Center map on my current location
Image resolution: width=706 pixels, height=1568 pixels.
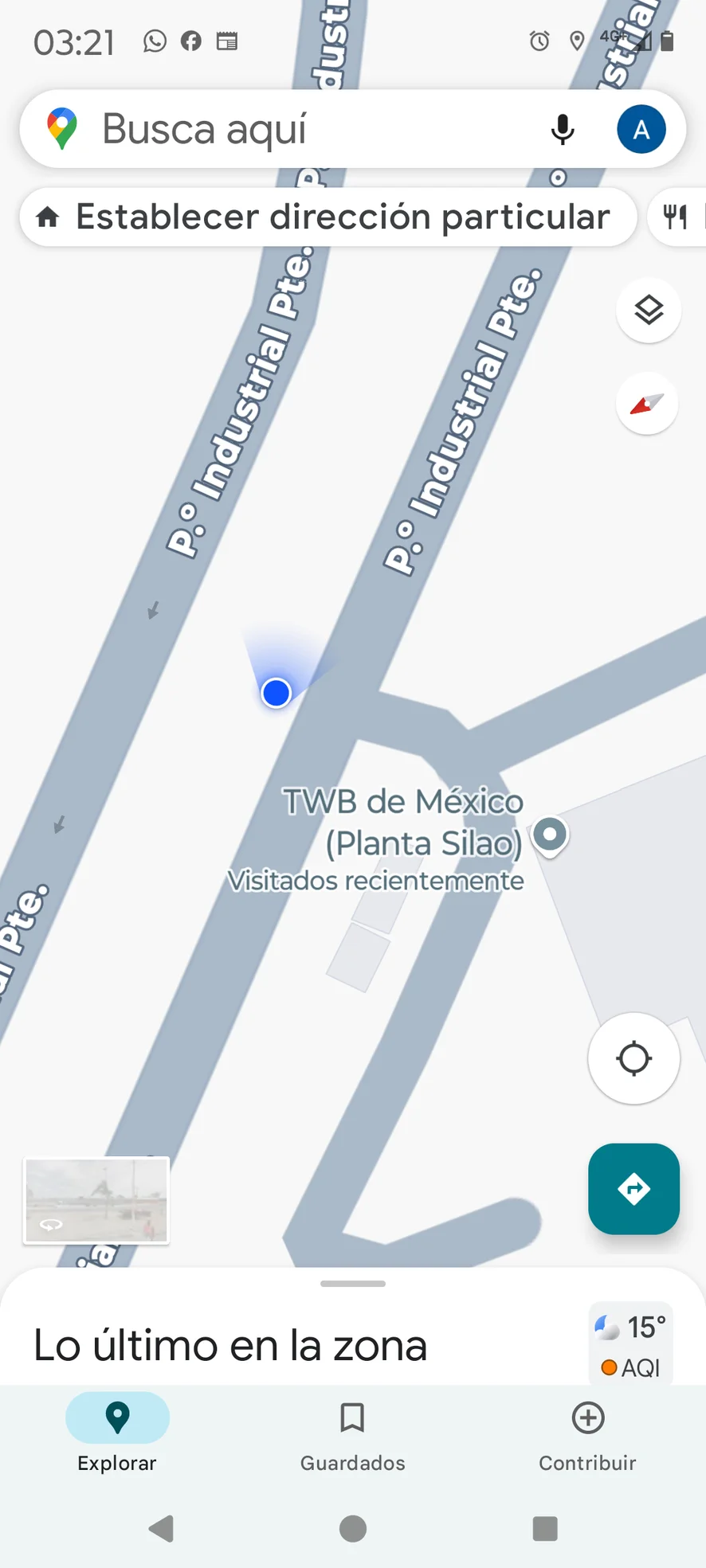point(633,1058)
